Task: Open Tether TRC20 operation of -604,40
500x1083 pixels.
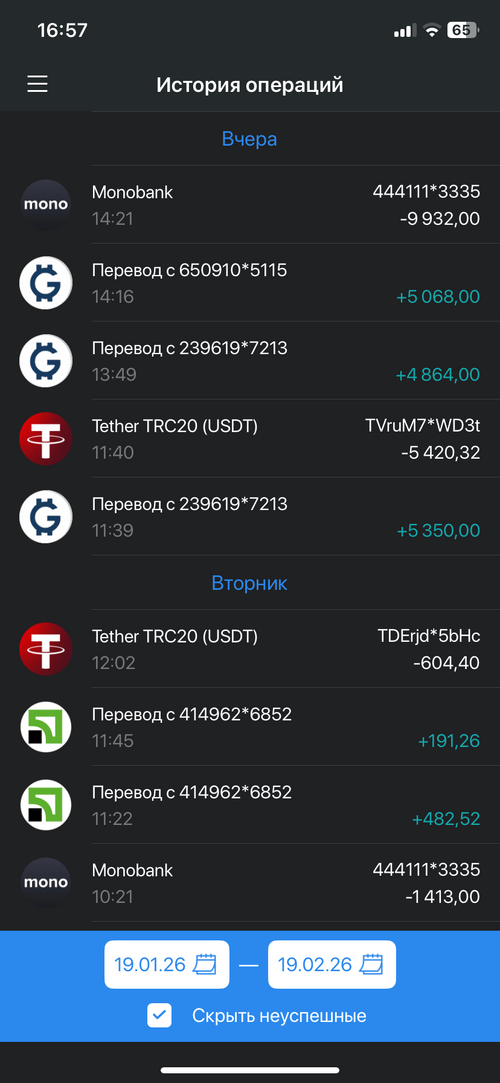Action: click(x=250, y=649)
